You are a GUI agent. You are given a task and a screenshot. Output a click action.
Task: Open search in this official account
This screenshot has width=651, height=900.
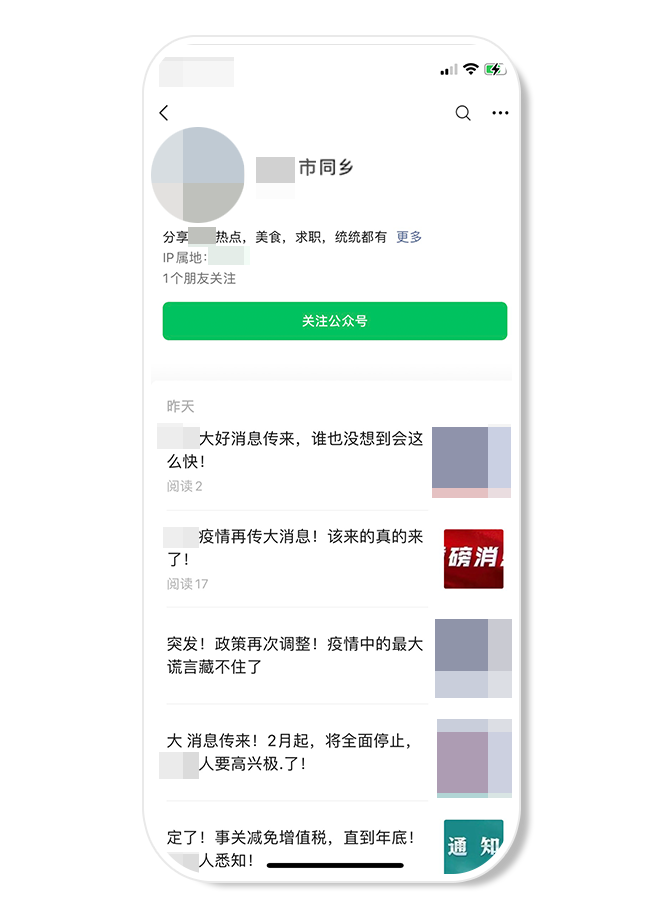(463, 113)
